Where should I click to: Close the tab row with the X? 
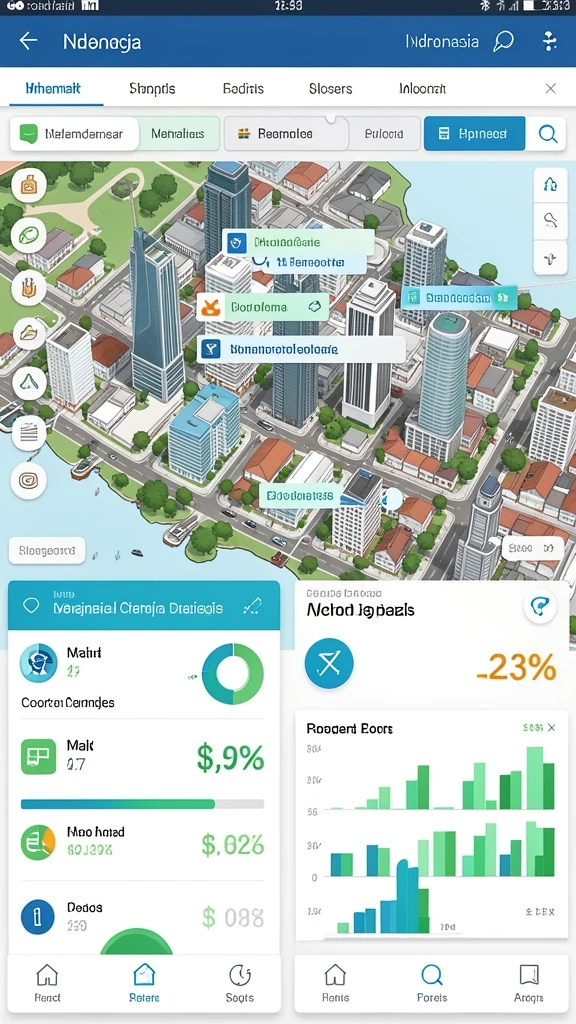(551, 88)
